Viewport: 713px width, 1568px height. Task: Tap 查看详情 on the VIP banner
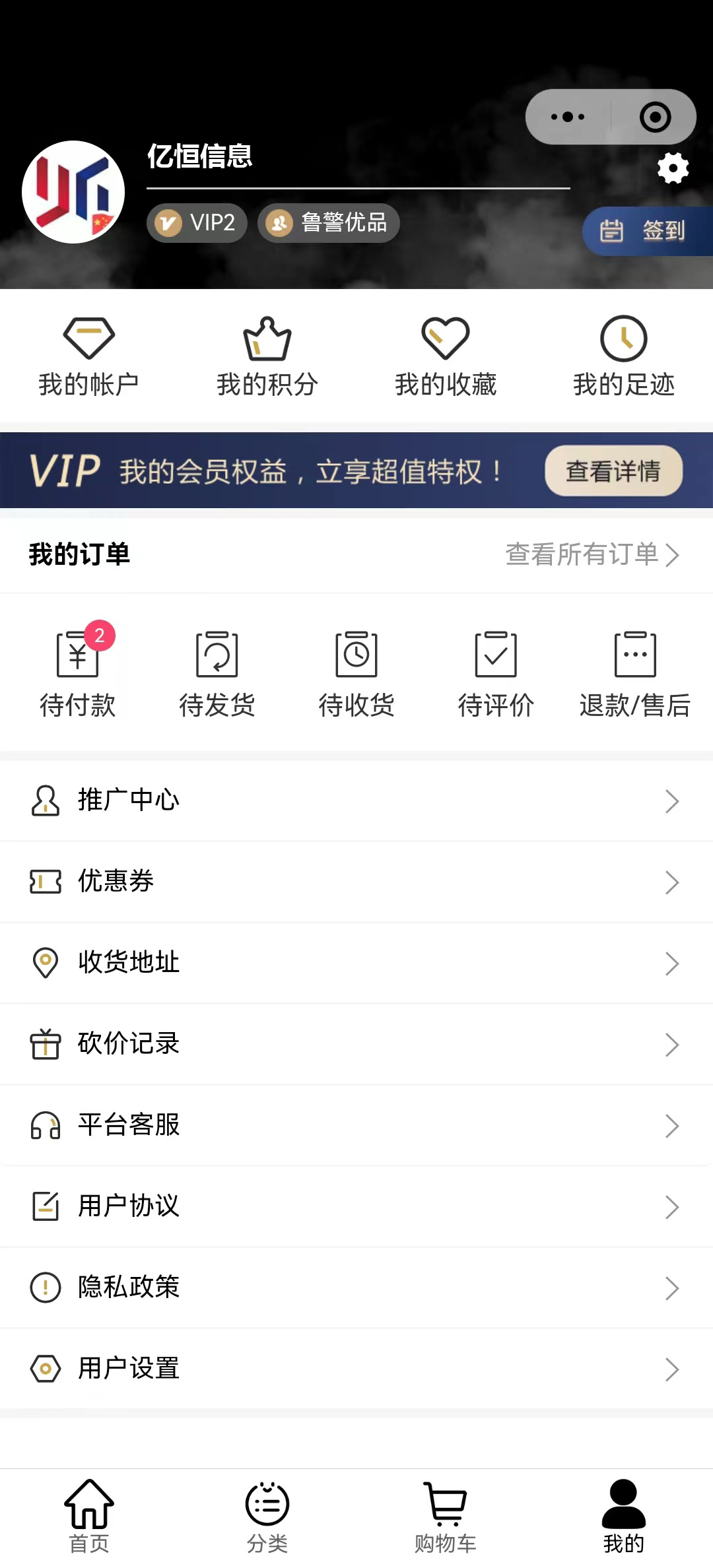(613, 471)
